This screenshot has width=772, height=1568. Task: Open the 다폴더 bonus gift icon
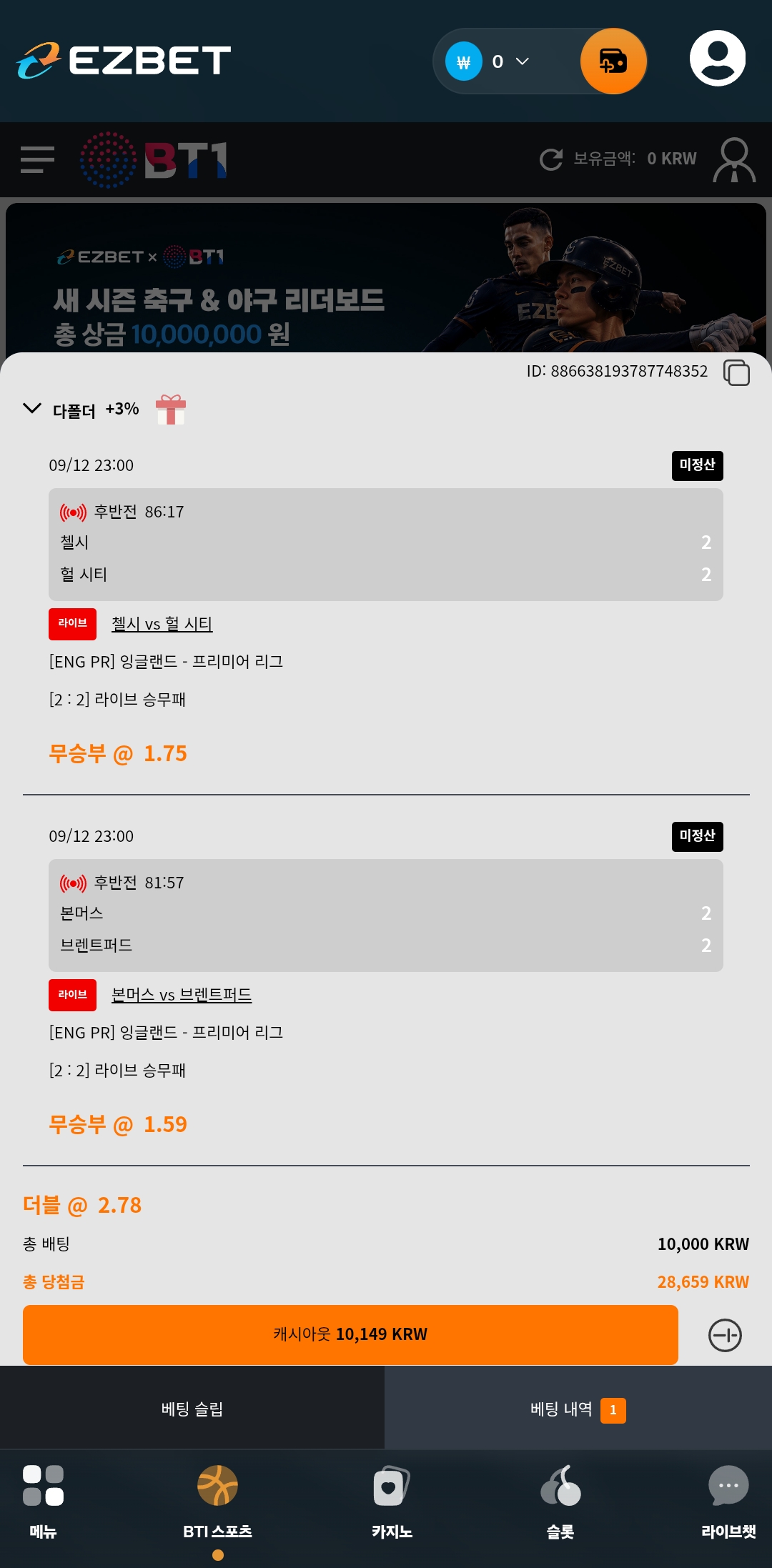pos(171,410)
